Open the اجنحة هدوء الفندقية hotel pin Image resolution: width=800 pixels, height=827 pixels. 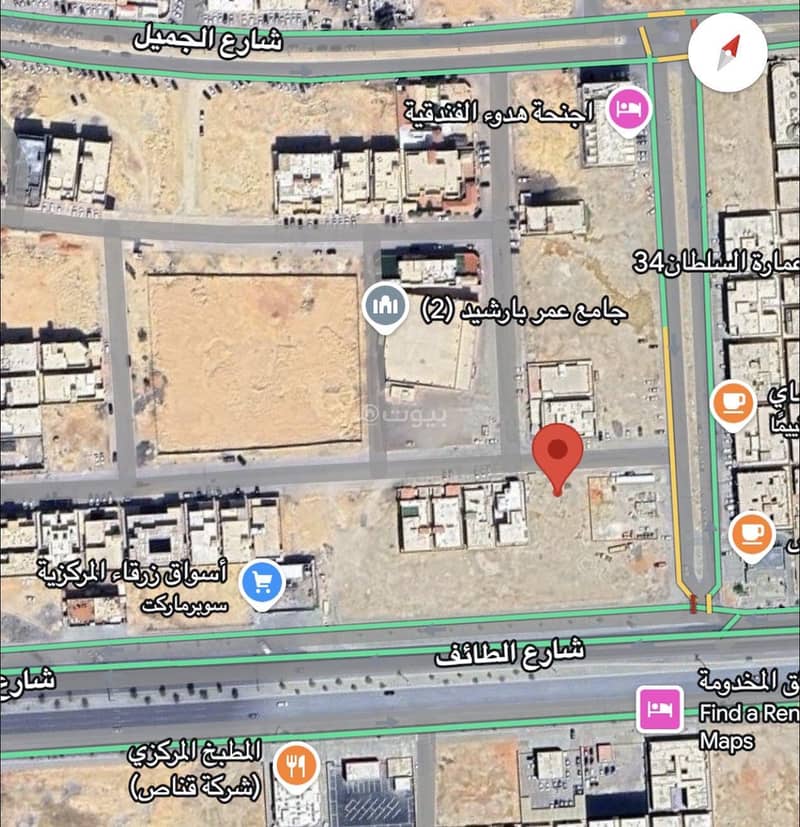tap(630, 108)
